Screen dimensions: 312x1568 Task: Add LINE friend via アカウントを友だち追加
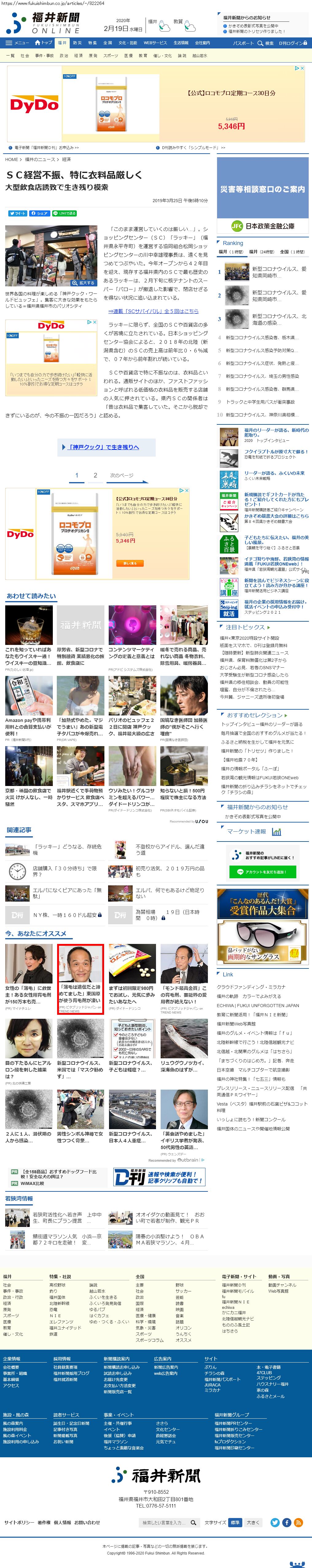tap(262, 872)
